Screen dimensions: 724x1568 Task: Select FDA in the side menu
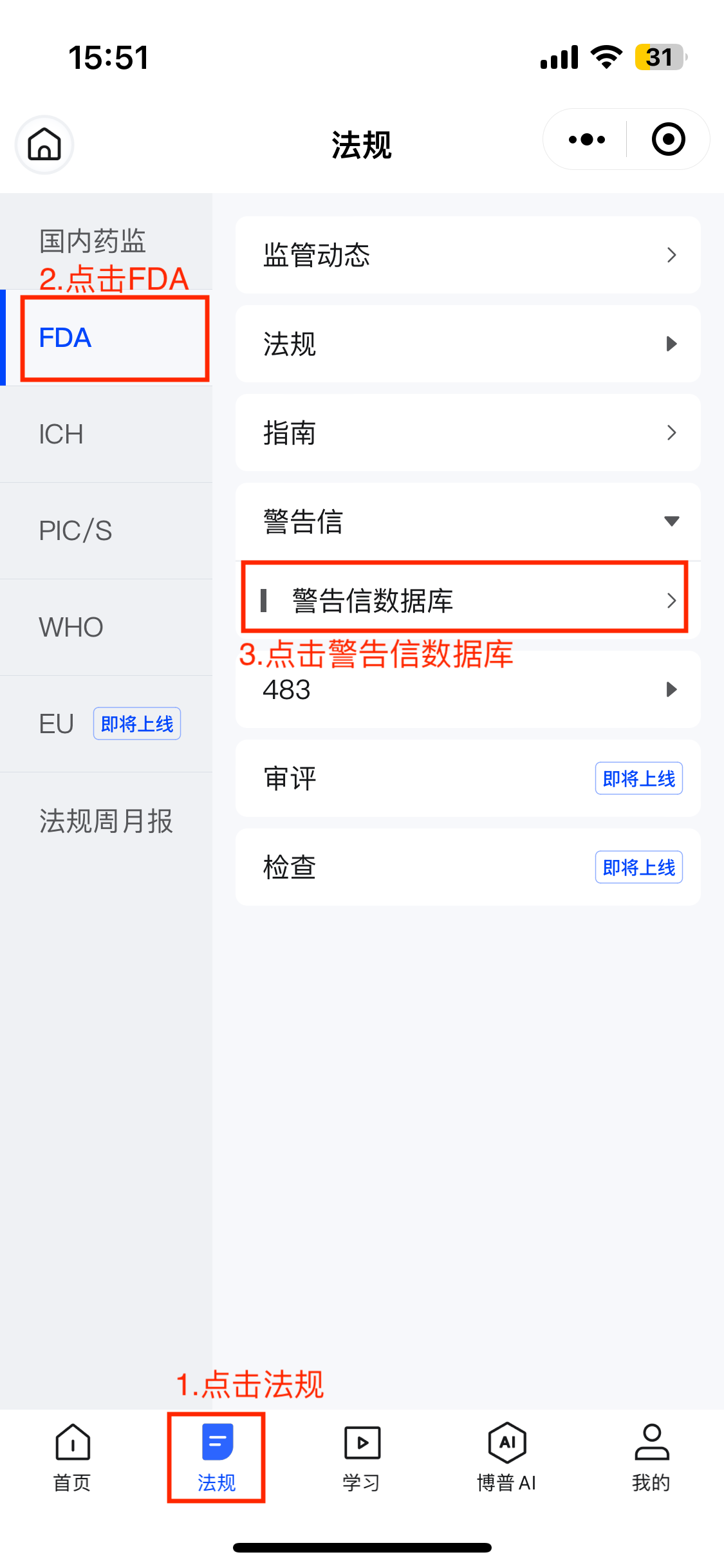click(106, 338)
